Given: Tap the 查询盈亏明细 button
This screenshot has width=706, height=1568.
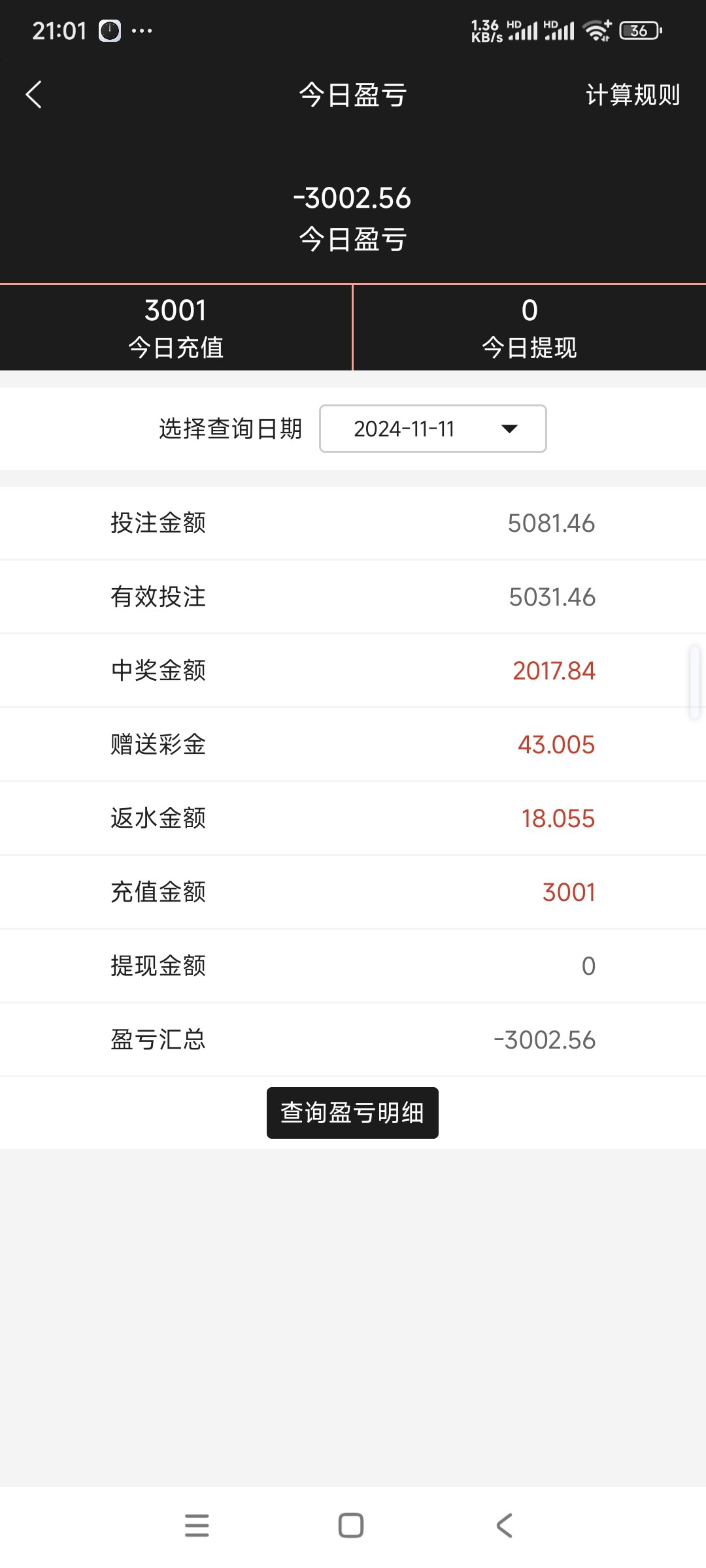Looking at the screenshot, I should pyautogui.click(x=352, y=1113).
